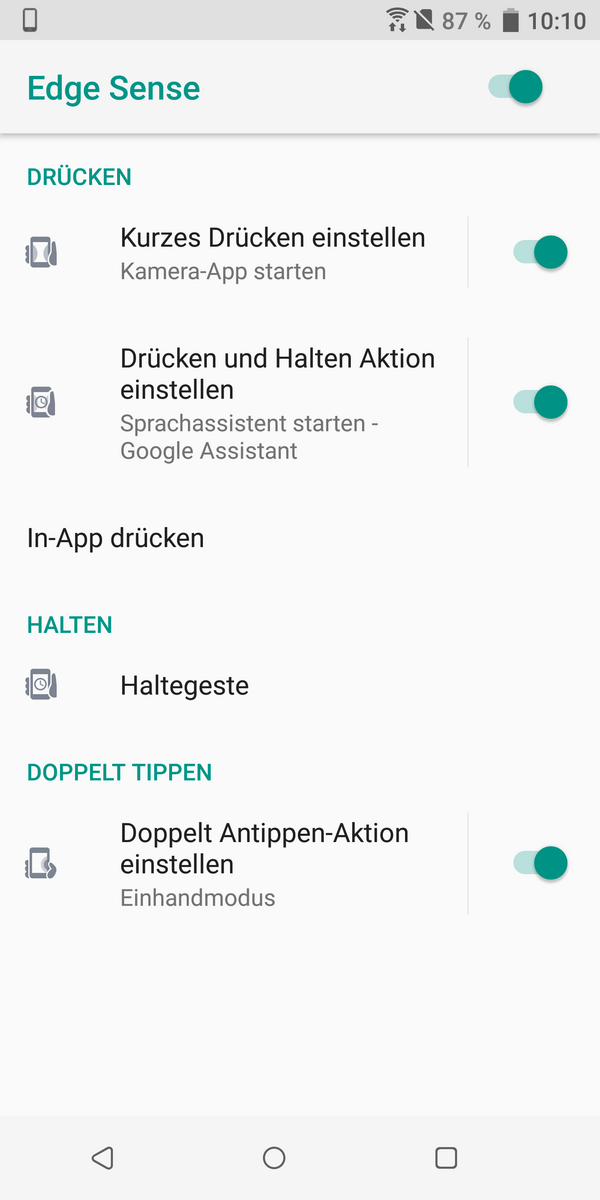Disable the Doppelt Antippen toggle
Image resolution: width=600 pixels, height=1200 pixels.
click(541, 862)
